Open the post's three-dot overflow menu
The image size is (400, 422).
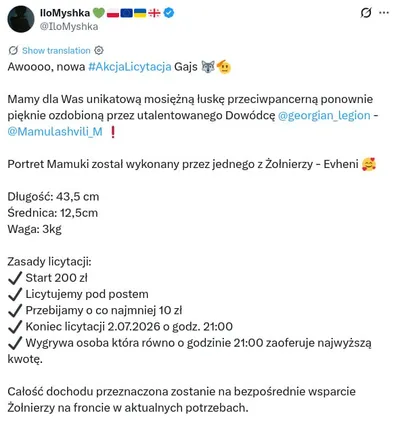[384, 13]
